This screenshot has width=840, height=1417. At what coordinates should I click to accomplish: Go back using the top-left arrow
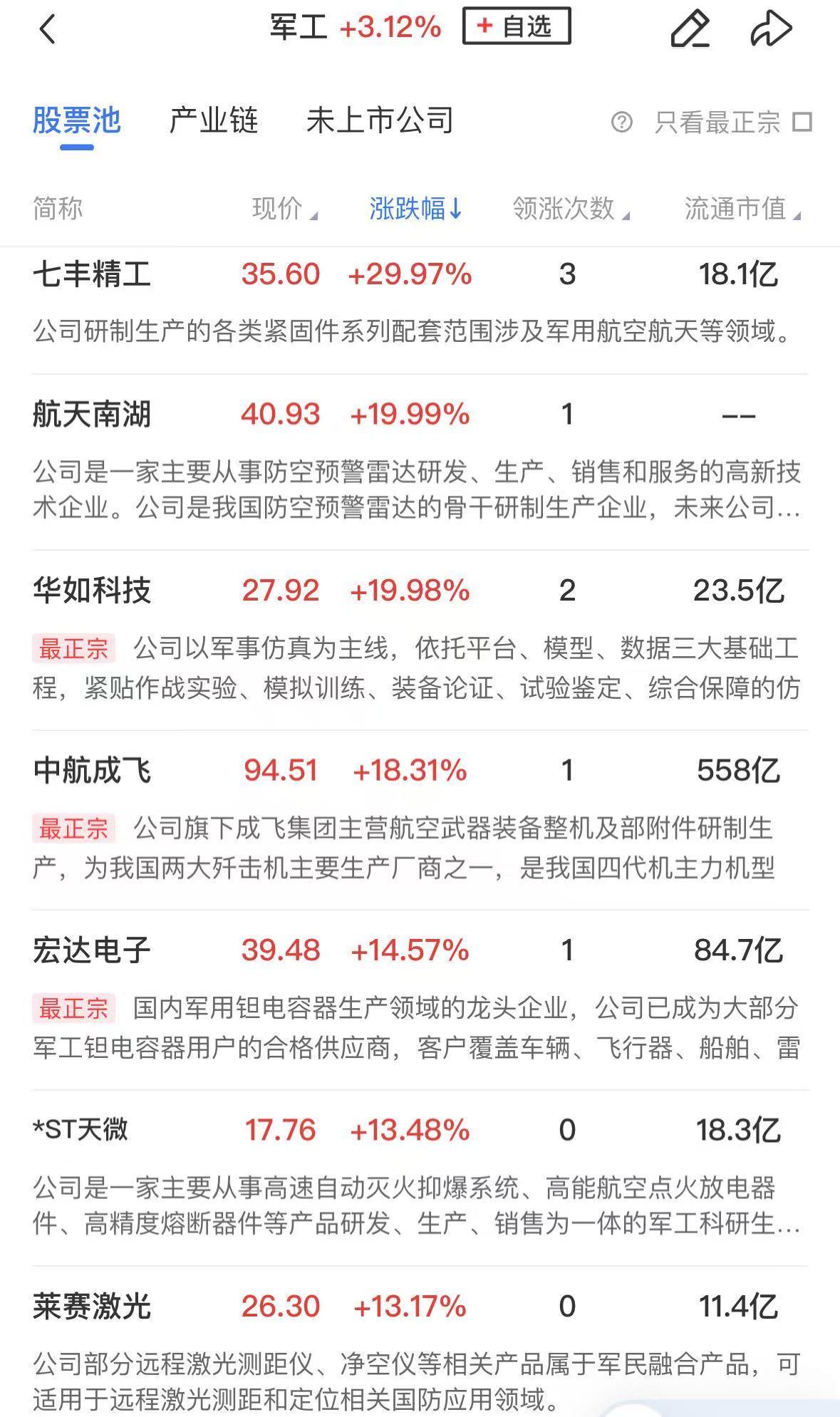point(48,30)
